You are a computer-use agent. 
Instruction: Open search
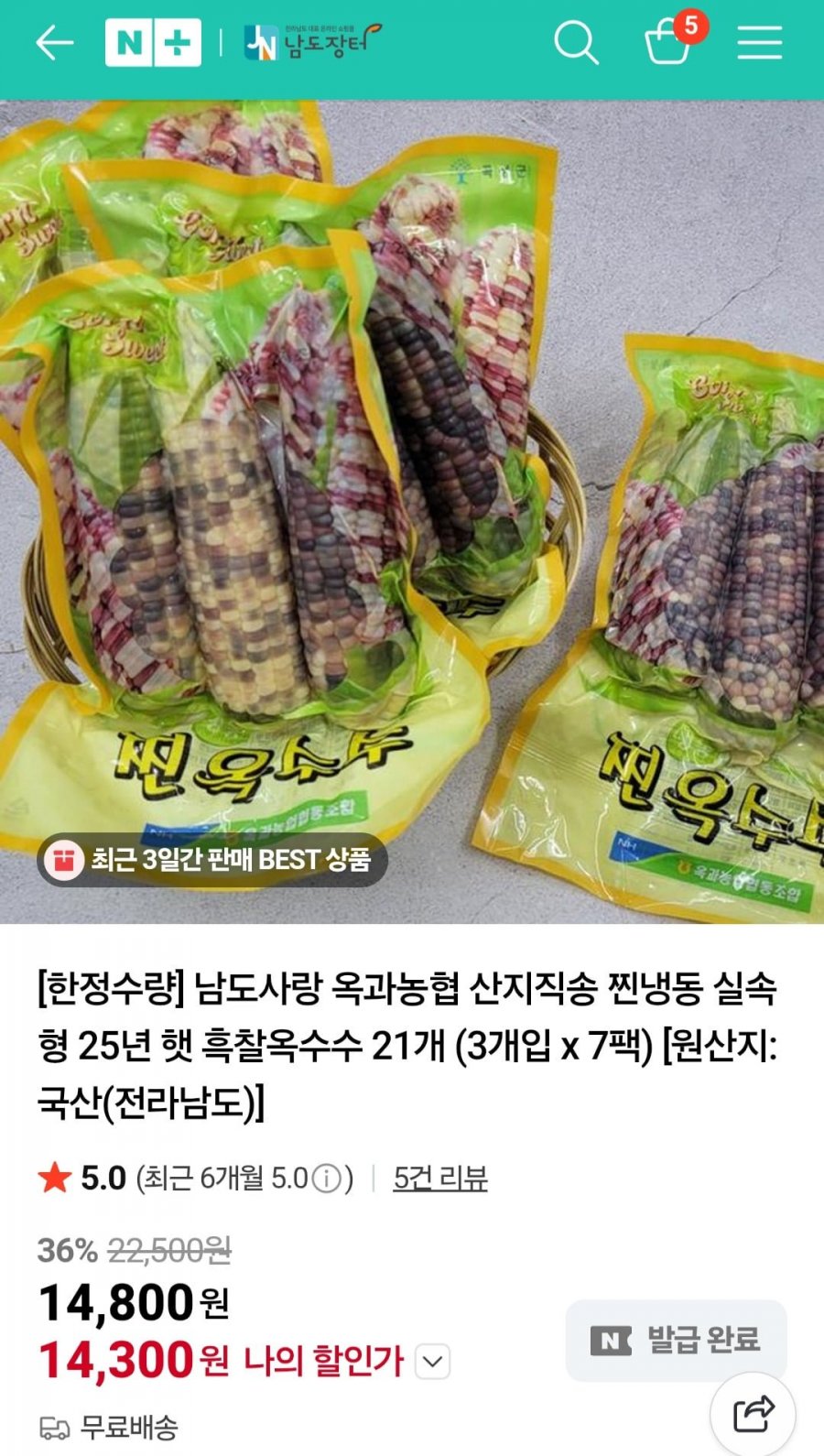(576, 43)
